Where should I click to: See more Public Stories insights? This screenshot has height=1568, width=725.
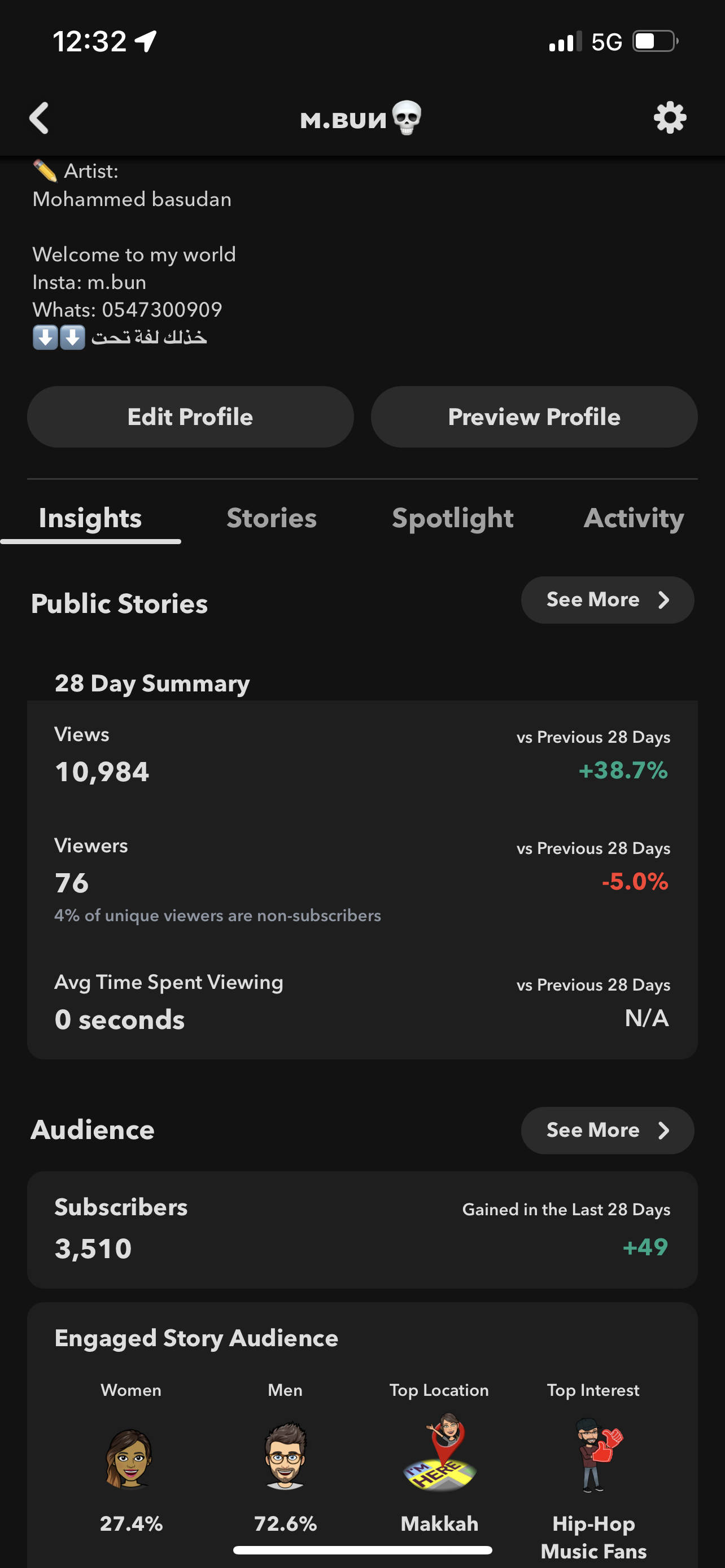608,600
